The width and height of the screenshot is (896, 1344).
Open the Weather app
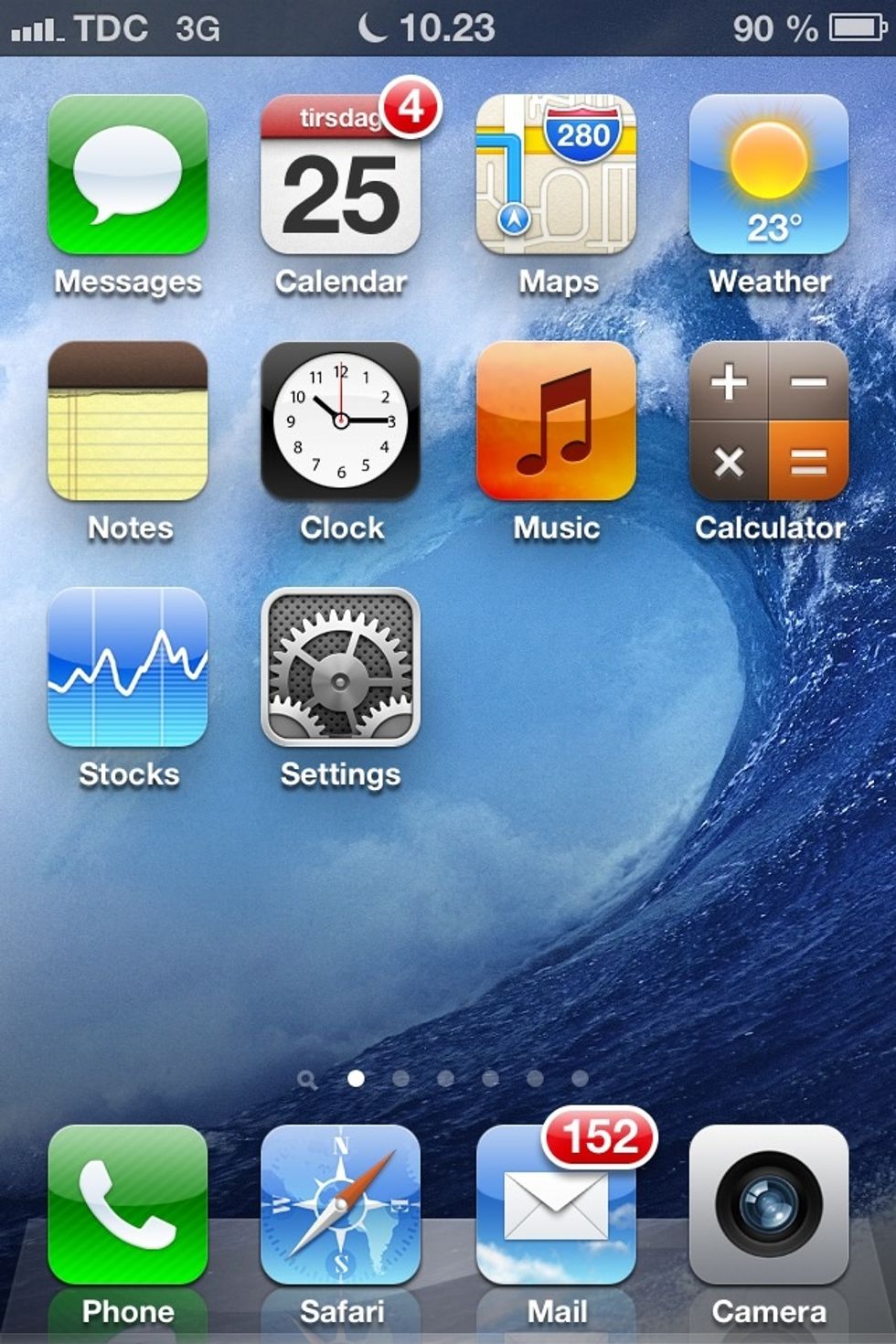tap(768, 175)
